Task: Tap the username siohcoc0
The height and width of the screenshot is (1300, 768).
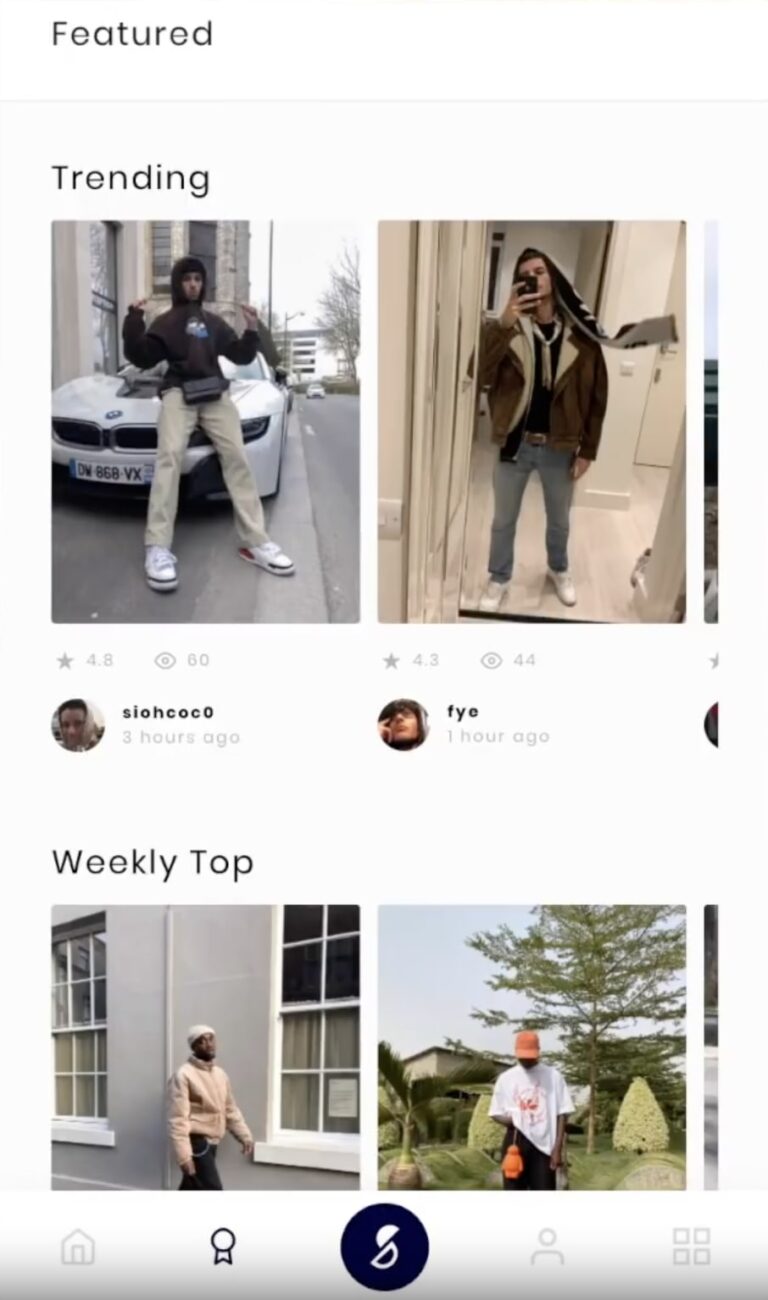Action: pos(166,711)
